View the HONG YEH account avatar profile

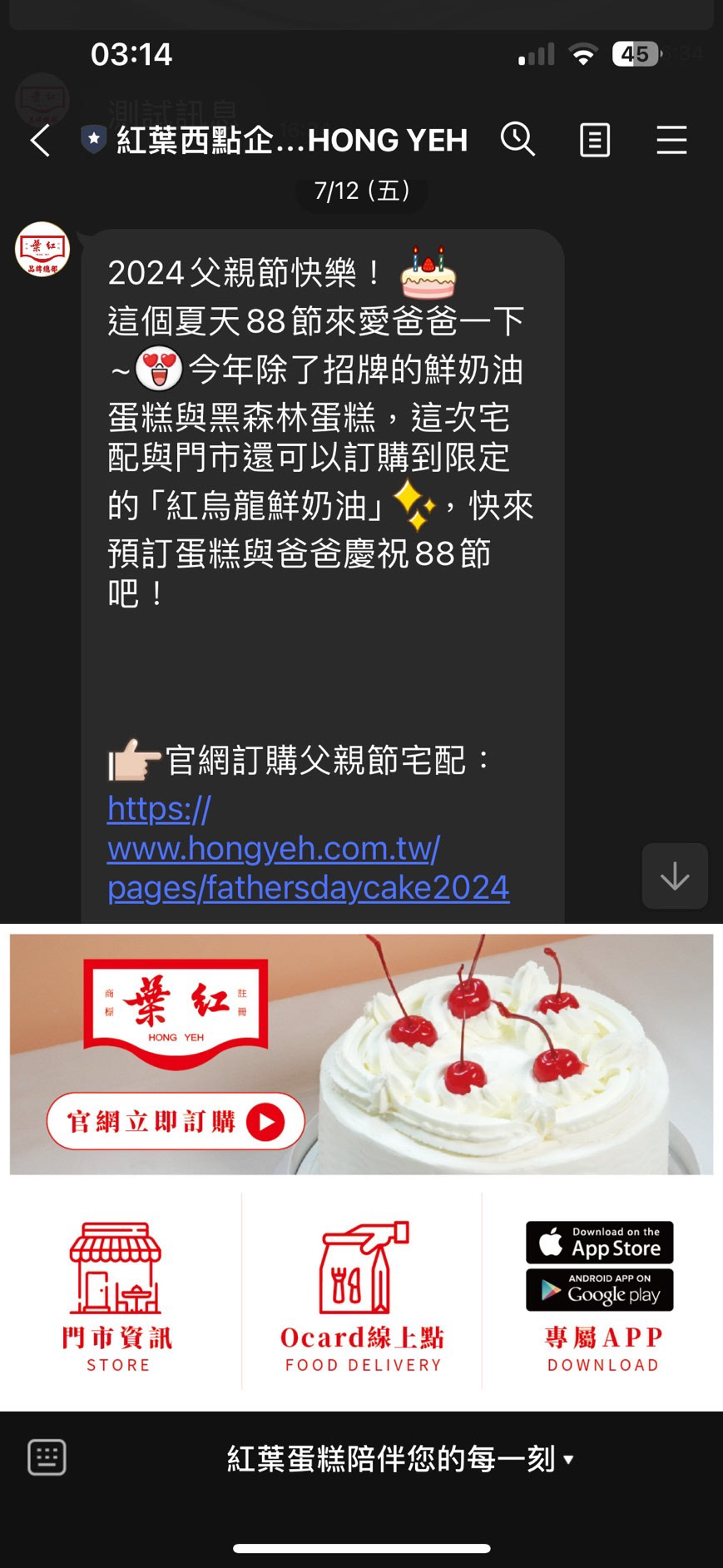pos(42,249)
